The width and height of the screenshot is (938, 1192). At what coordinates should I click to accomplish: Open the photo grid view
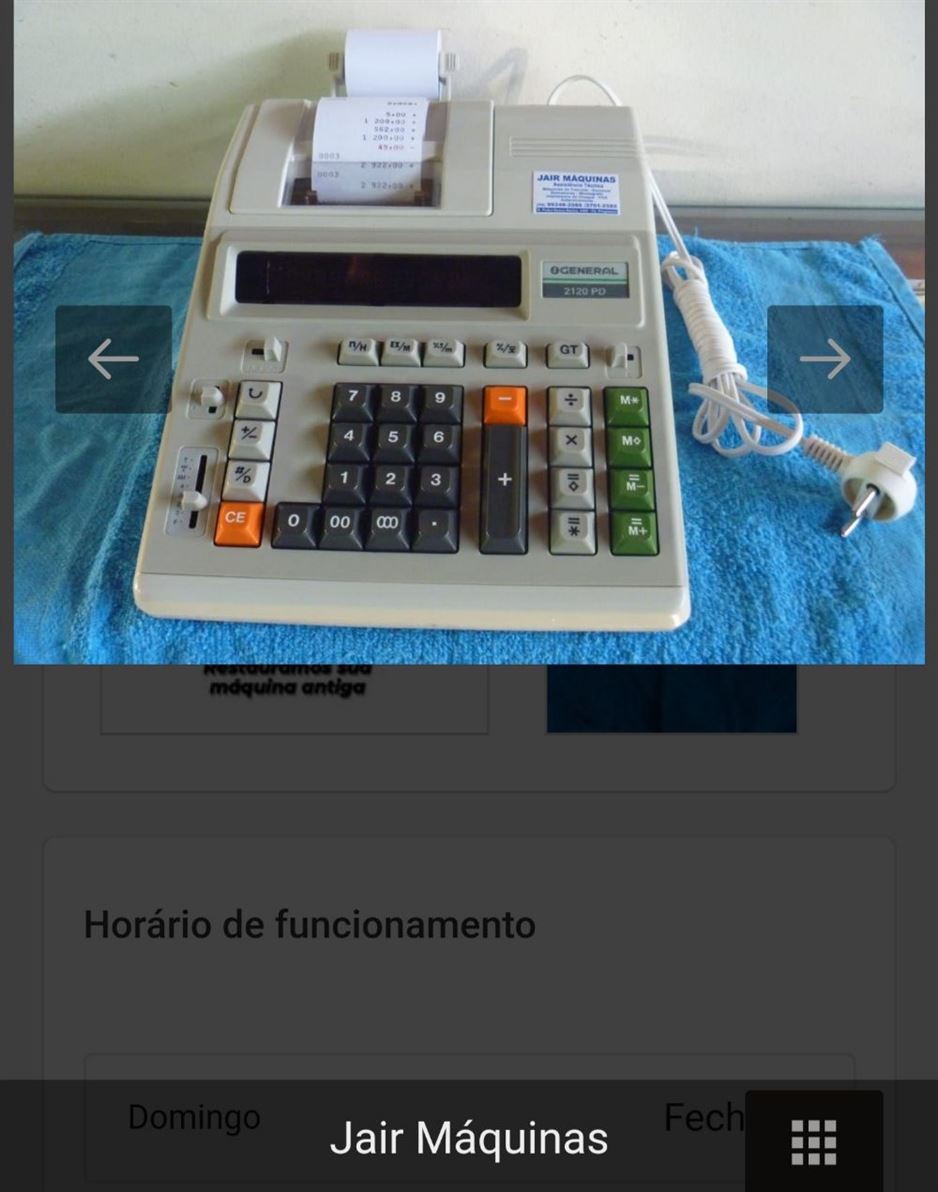coord(813,1142)
